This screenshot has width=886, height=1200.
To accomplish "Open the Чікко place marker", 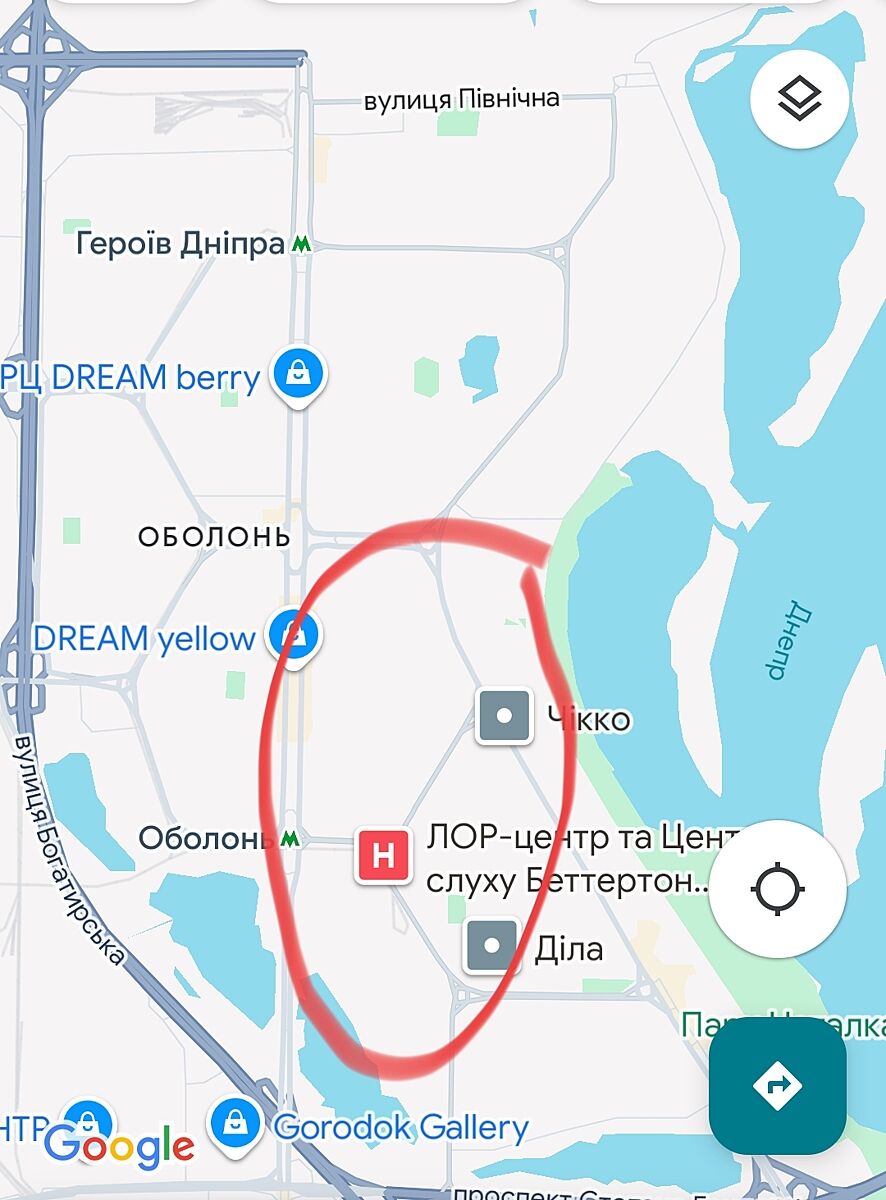I will (x=504, y=716).
